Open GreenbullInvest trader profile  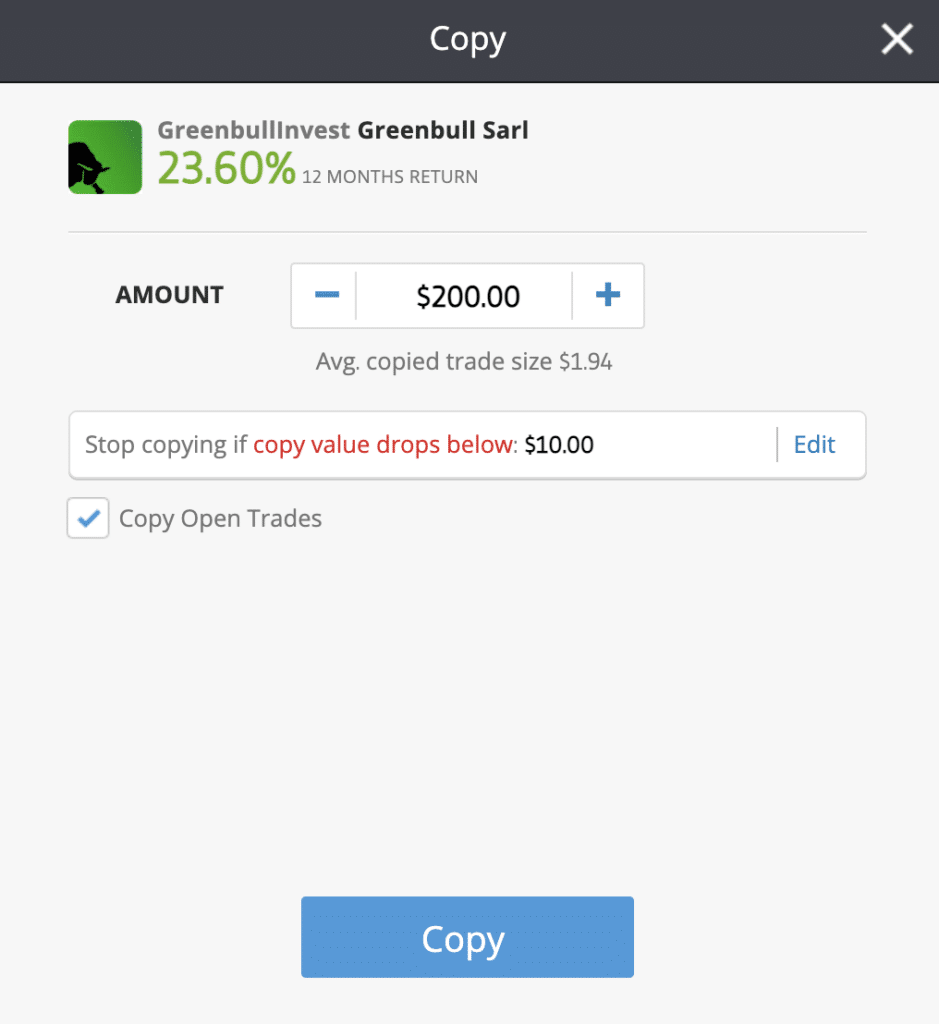coord(254,130)
